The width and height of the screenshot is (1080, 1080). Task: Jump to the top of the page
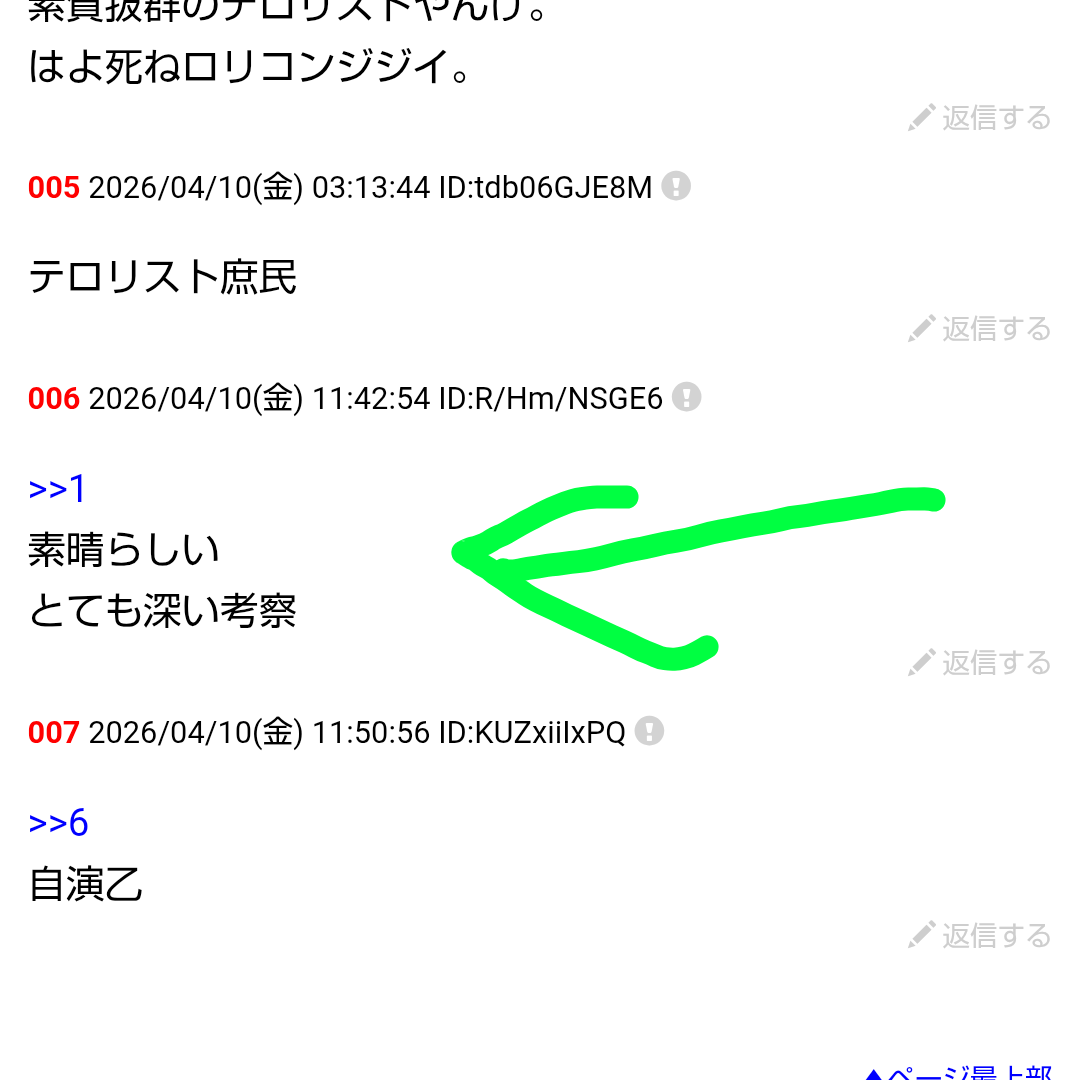pos(958,1072)
